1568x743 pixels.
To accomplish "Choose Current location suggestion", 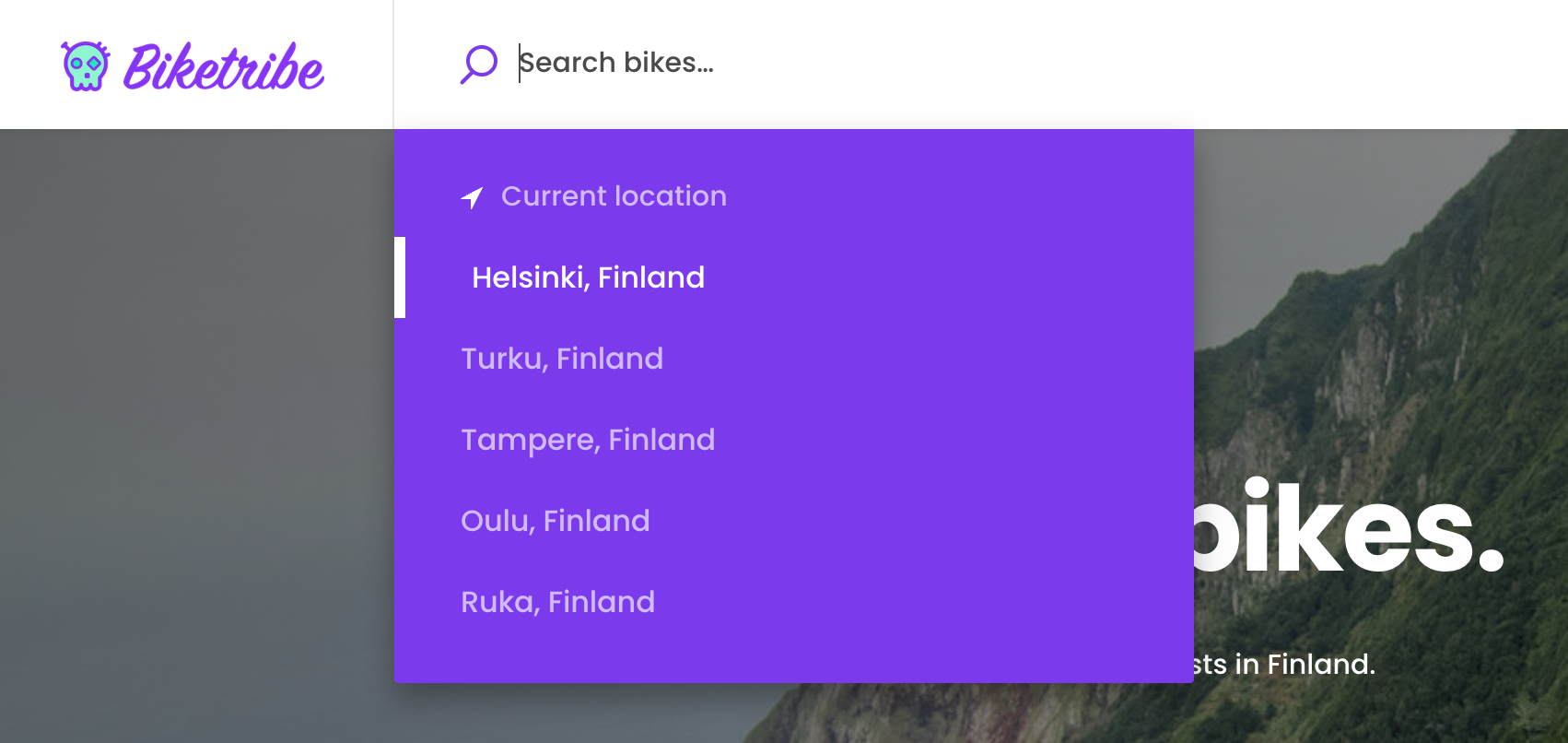I will point(613,196).
